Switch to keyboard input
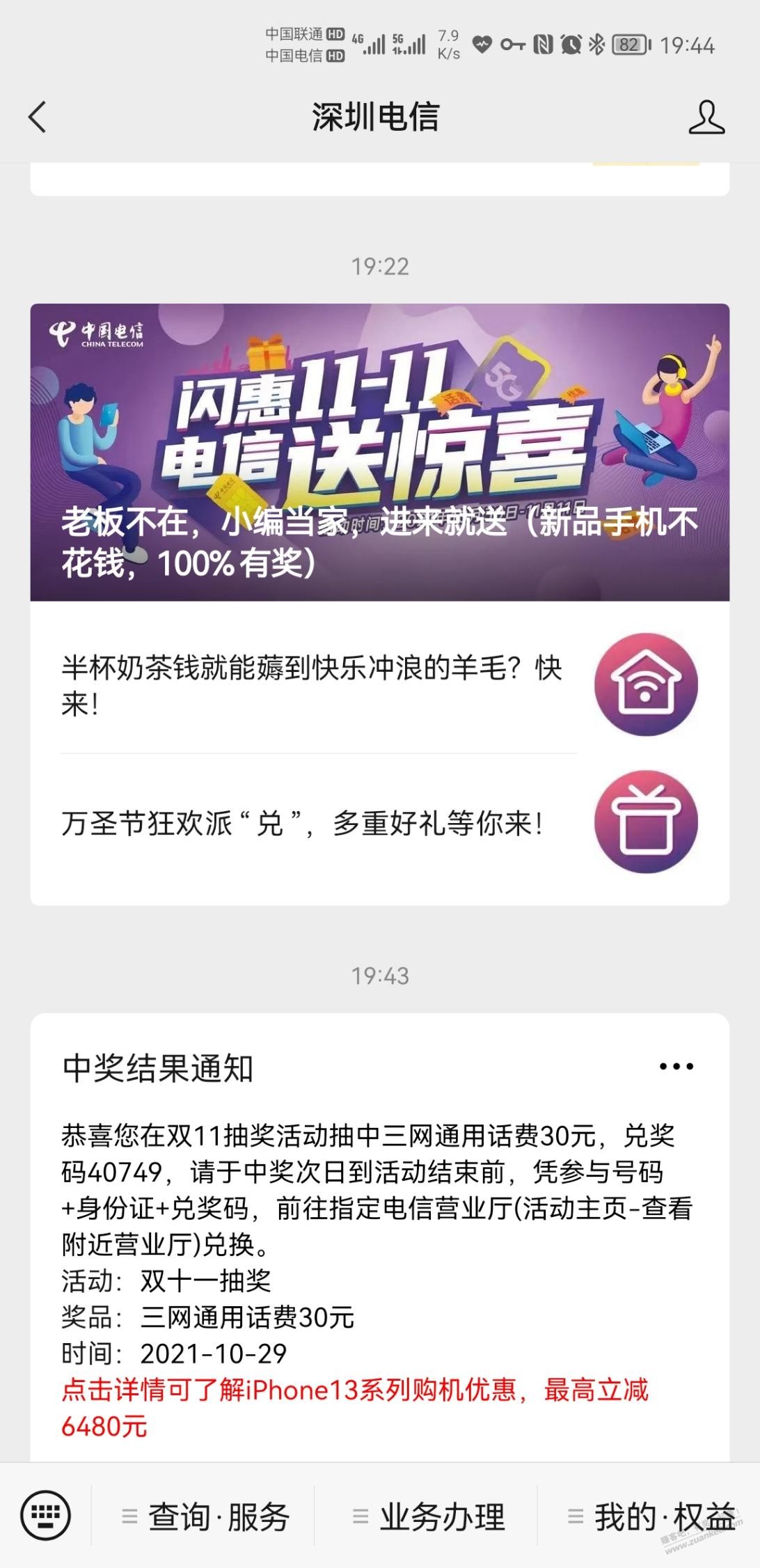Image resolution: width=760 pixels, height=1568 pixels. pyautogui.click(x=46, y=1516)
